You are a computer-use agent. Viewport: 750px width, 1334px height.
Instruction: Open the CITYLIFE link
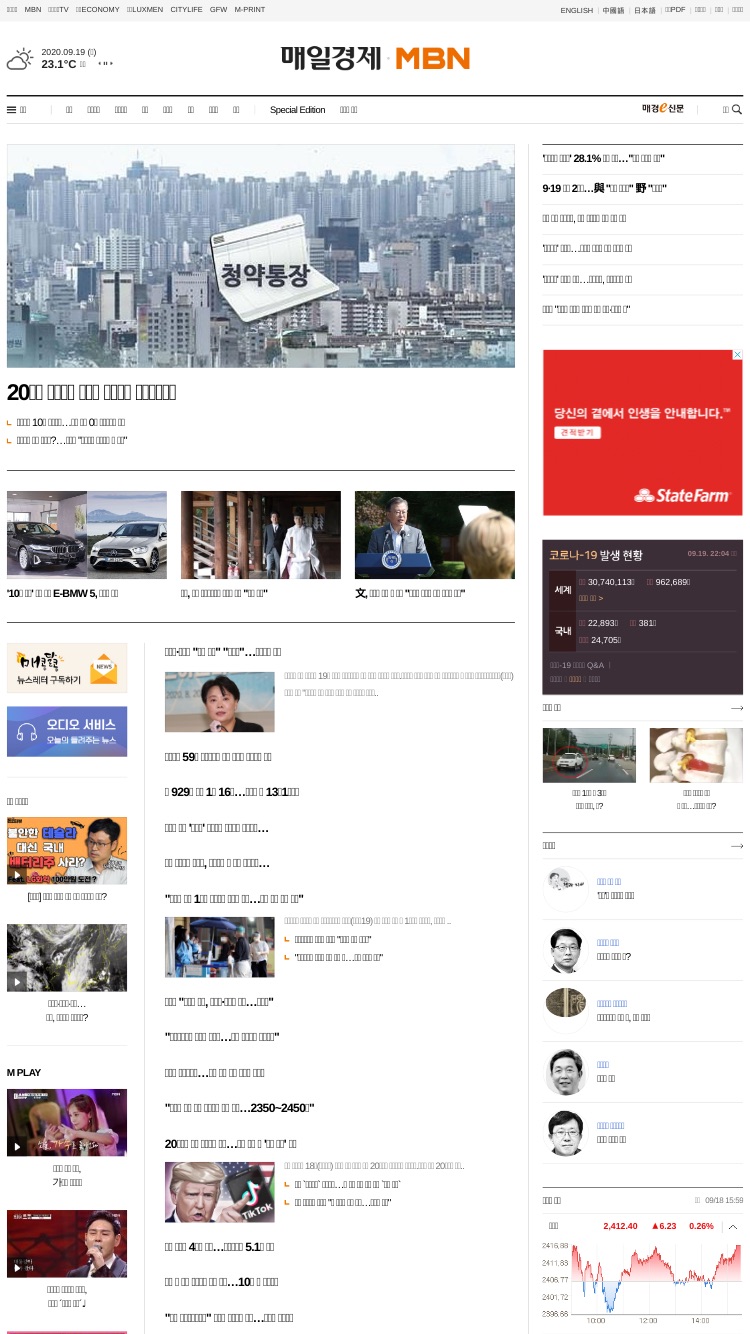tap(186, 9)
